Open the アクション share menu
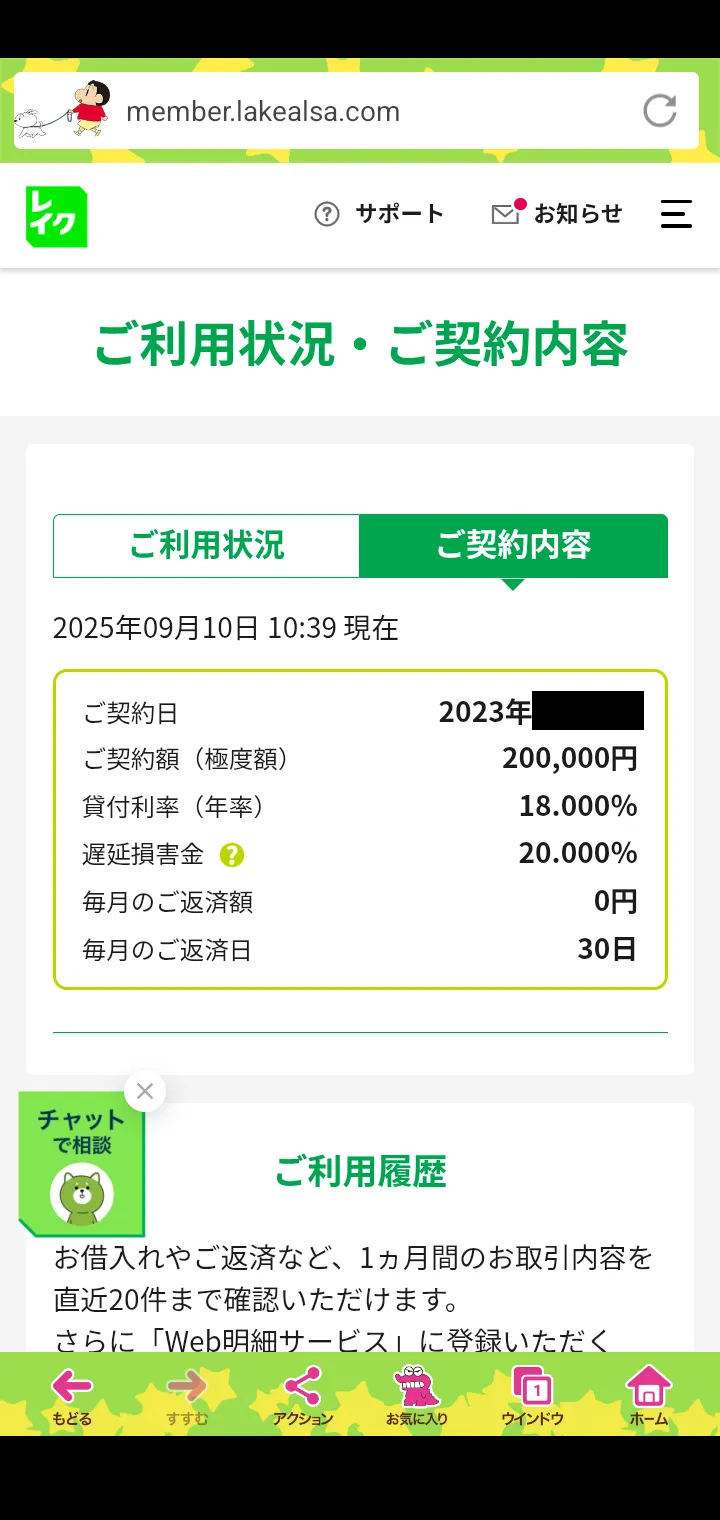The height and width of the screenshot is (1520, 720). pos(302,1395)
